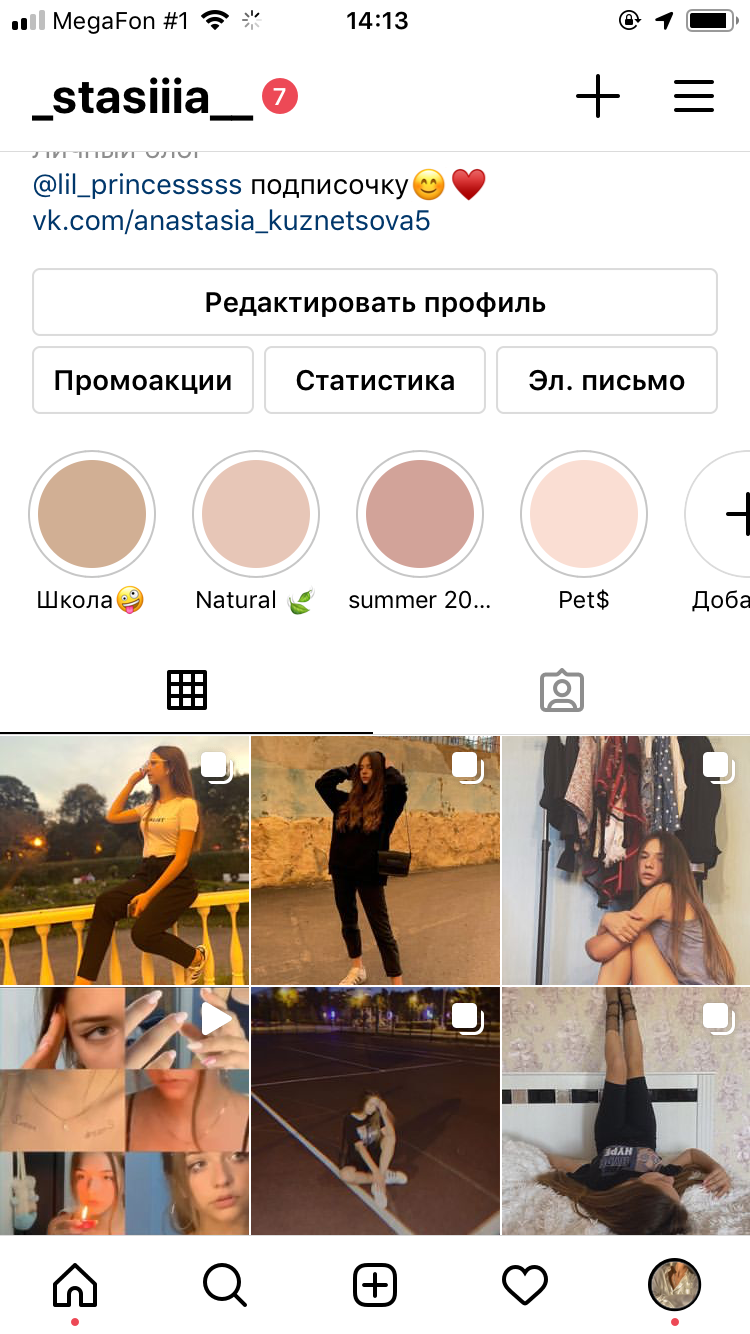Screen dimensions: 750x1334
Task: Open the vk.com/anastasia_kuznetsova5 link
Action: (x=231, y=220)
